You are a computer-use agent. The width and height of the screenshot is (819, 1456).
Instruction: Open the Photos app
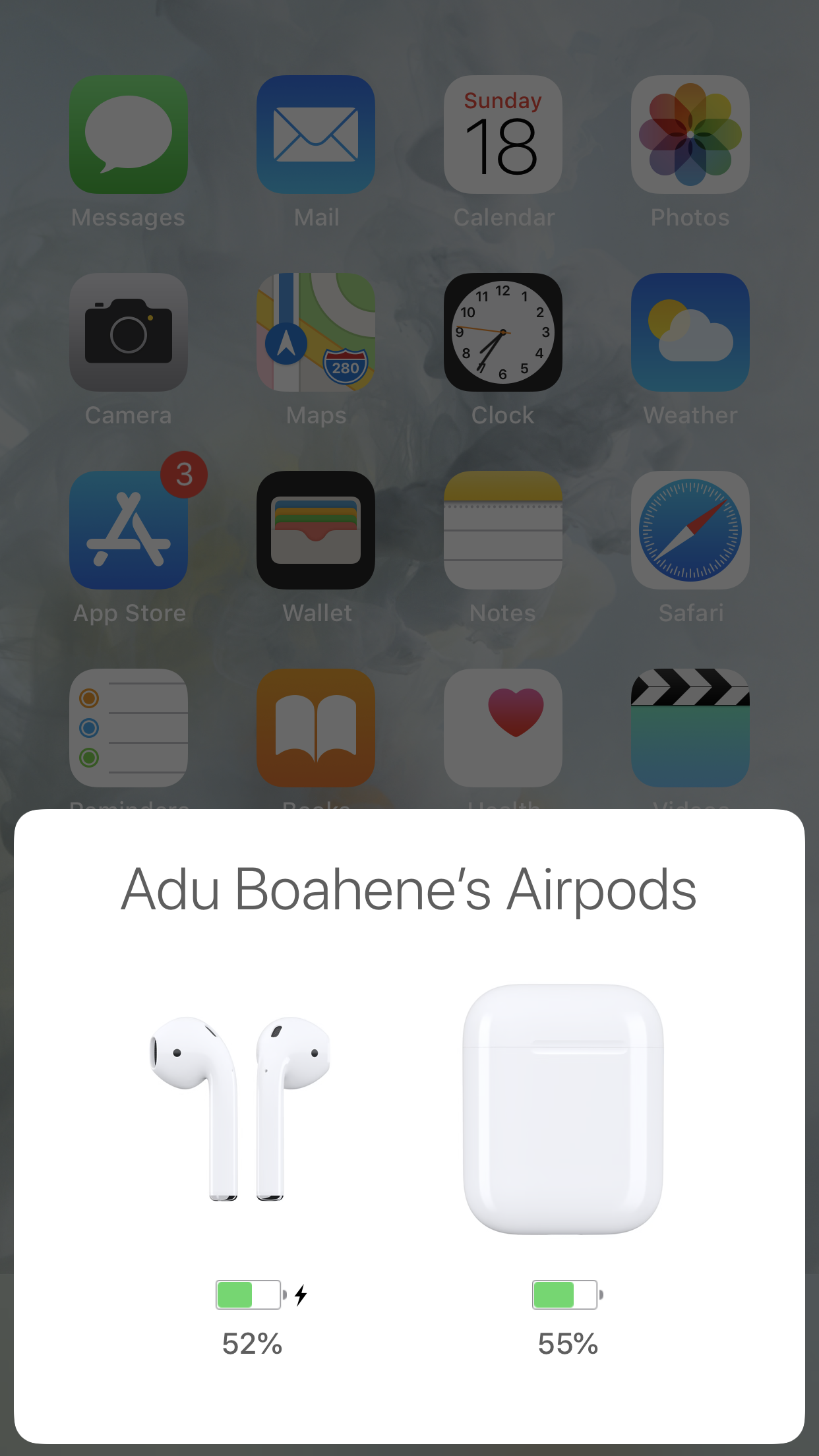(x=690, y=135)
